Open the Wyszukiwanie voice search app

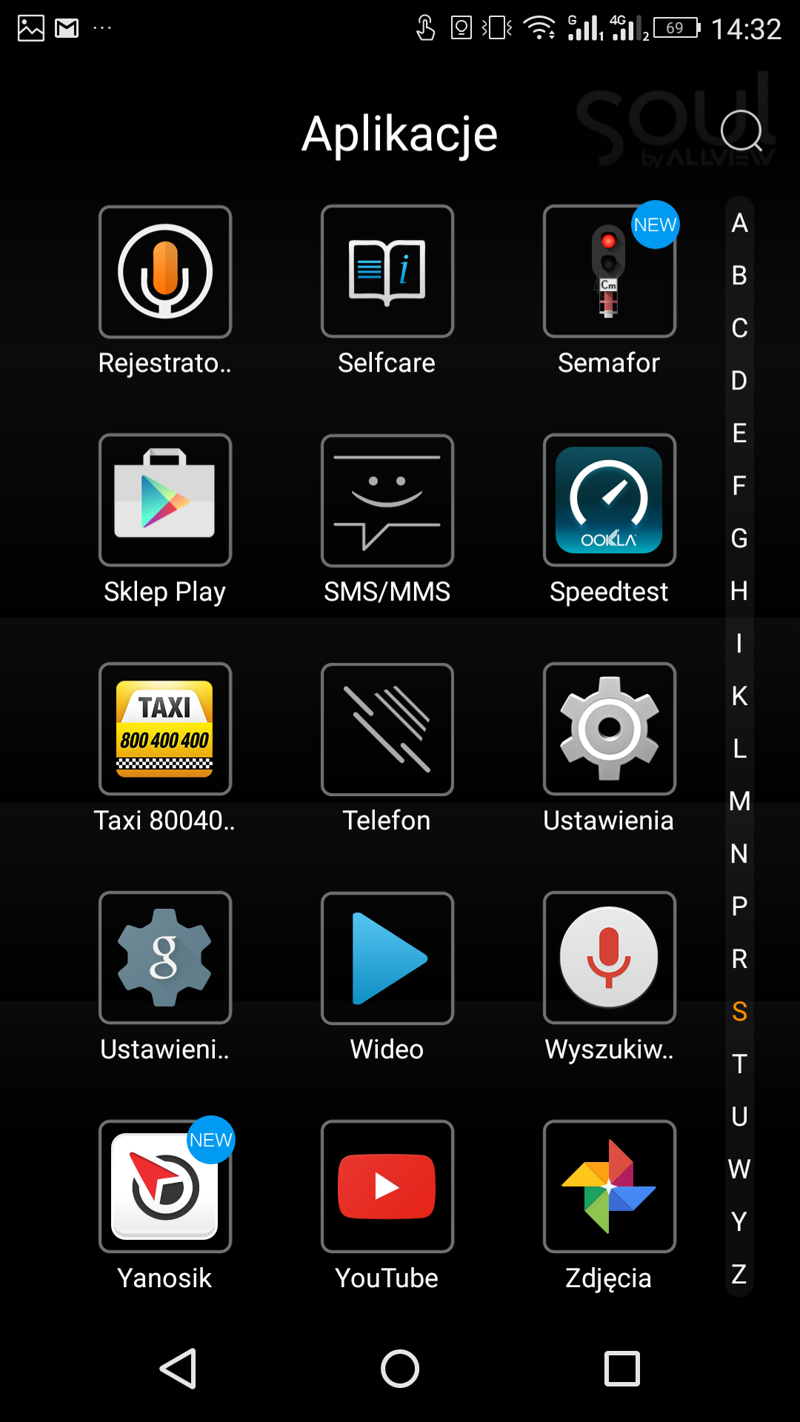point(609,958)
